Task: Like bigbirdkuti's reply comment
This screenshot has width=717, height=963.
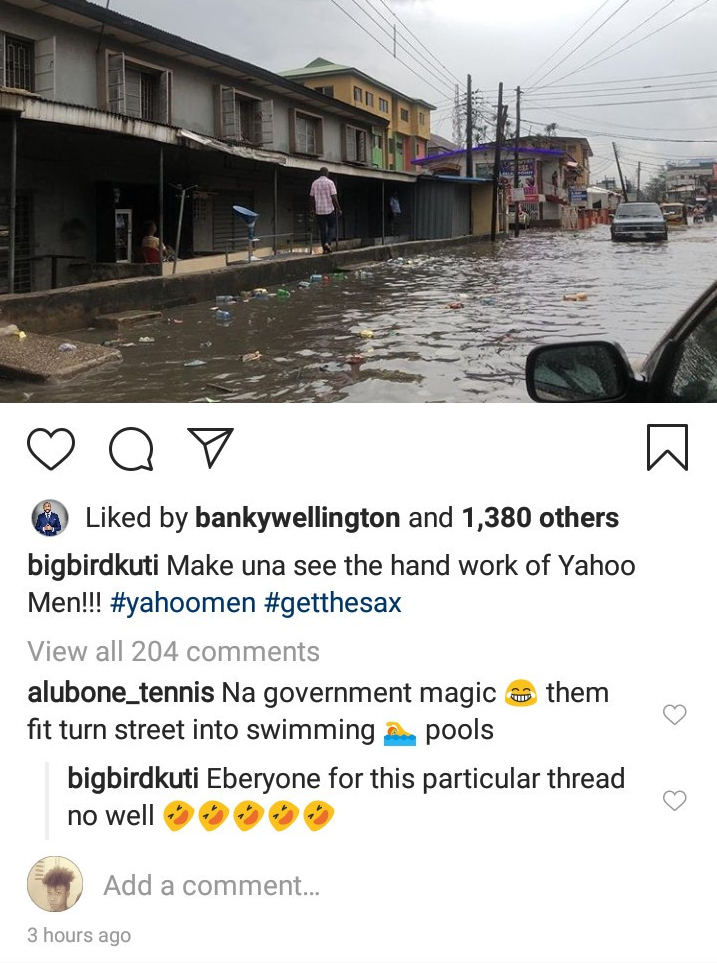Action: coord(675,800)
